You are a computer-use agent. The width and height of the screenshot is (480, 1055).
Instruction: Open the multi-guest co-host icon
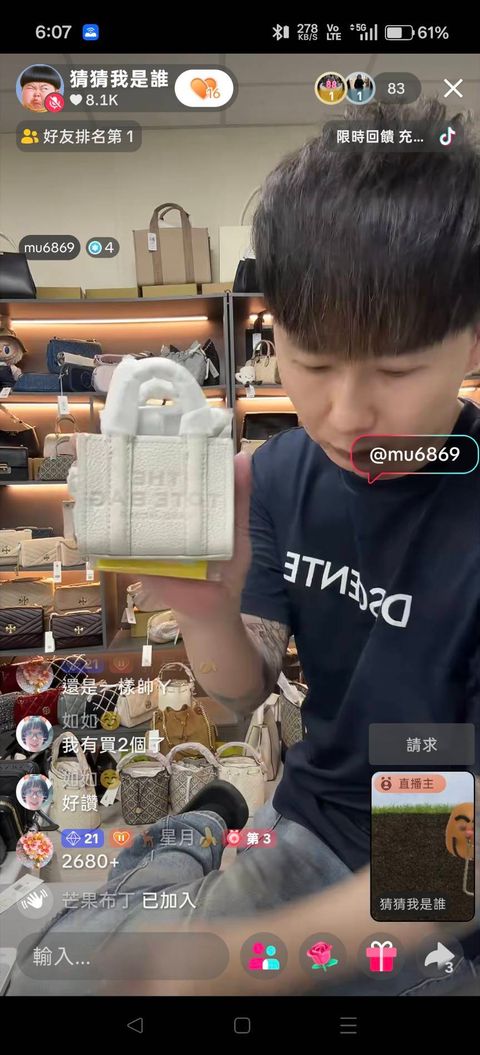click(264, 957)
